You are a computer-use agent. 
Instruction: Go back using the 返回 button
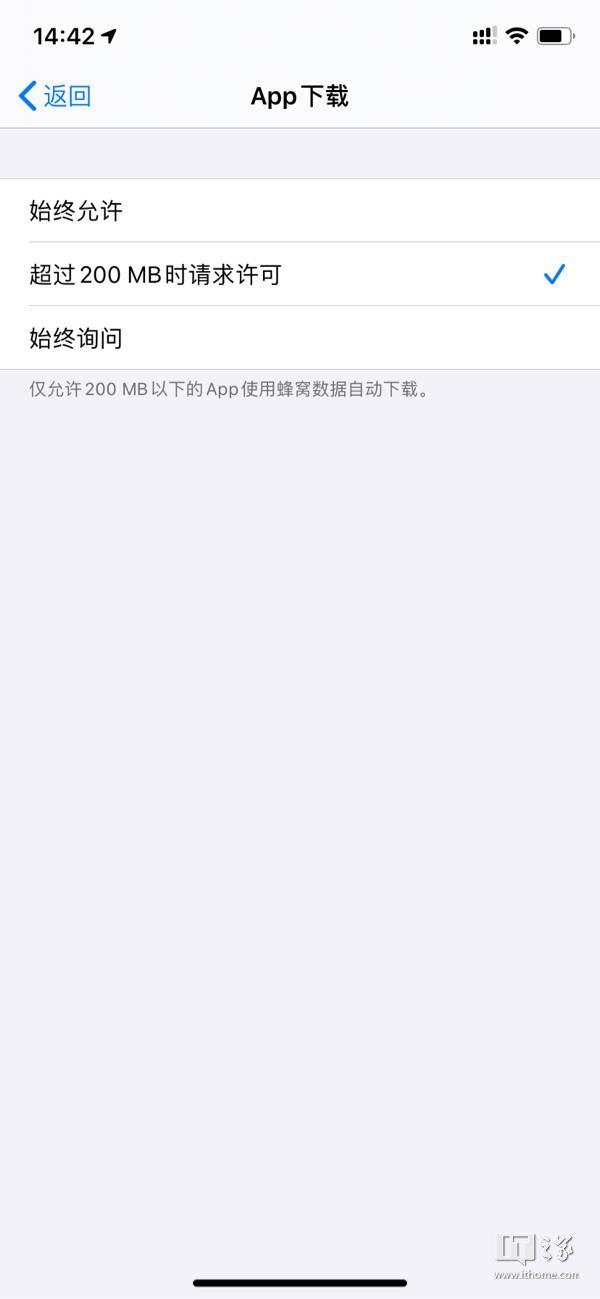[55, 96]
